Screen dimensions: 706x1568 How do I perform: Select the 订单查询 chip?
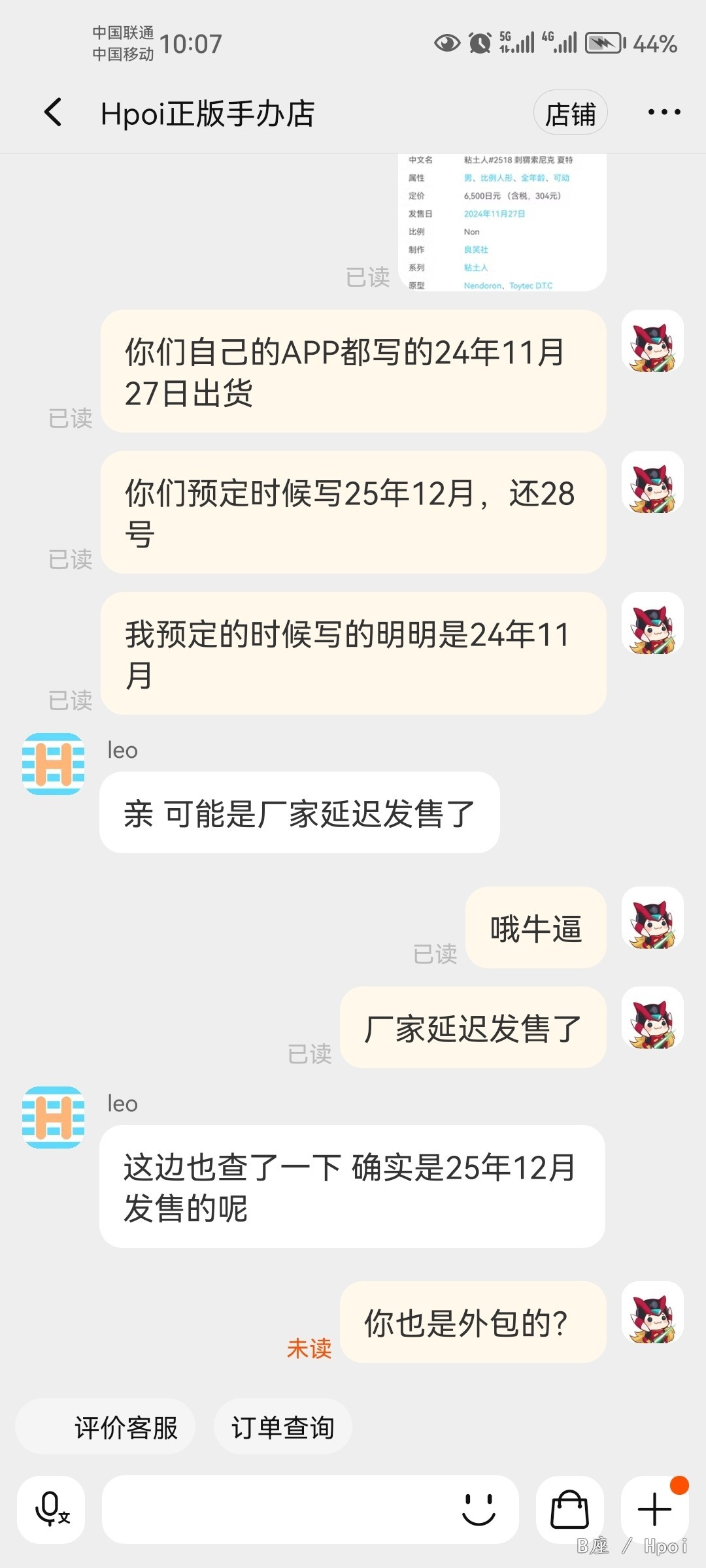click(x=282, y=1428)
